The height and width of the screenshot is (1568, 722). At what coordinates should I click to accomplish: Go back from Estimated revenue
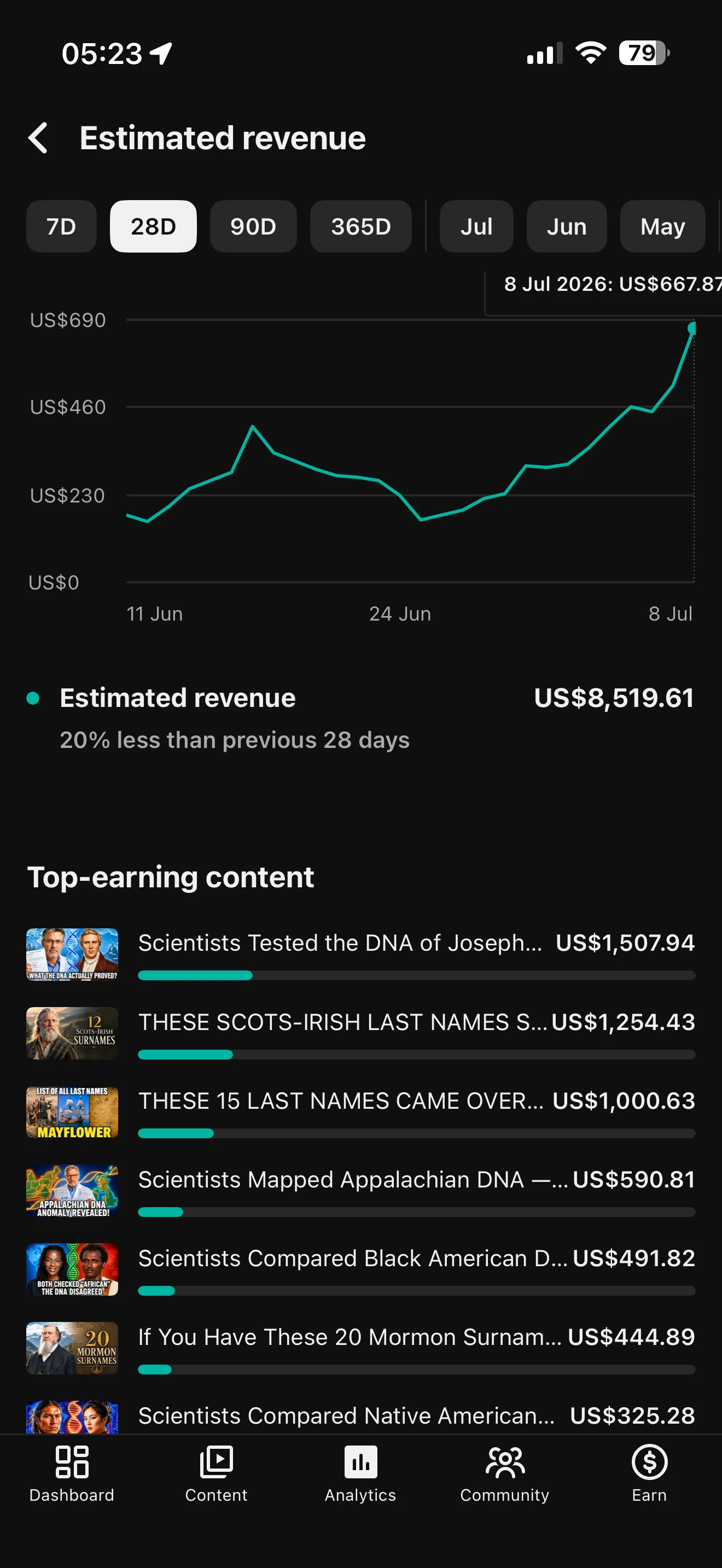pos(38,138)
